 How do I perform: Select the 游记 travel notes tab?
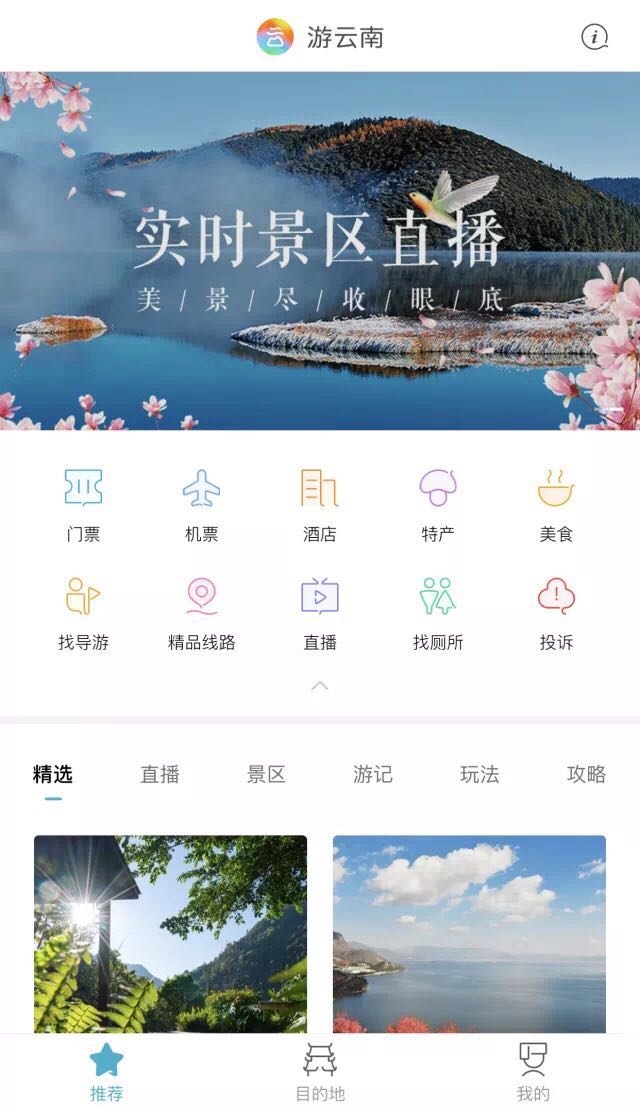click(x=373, y=774)
